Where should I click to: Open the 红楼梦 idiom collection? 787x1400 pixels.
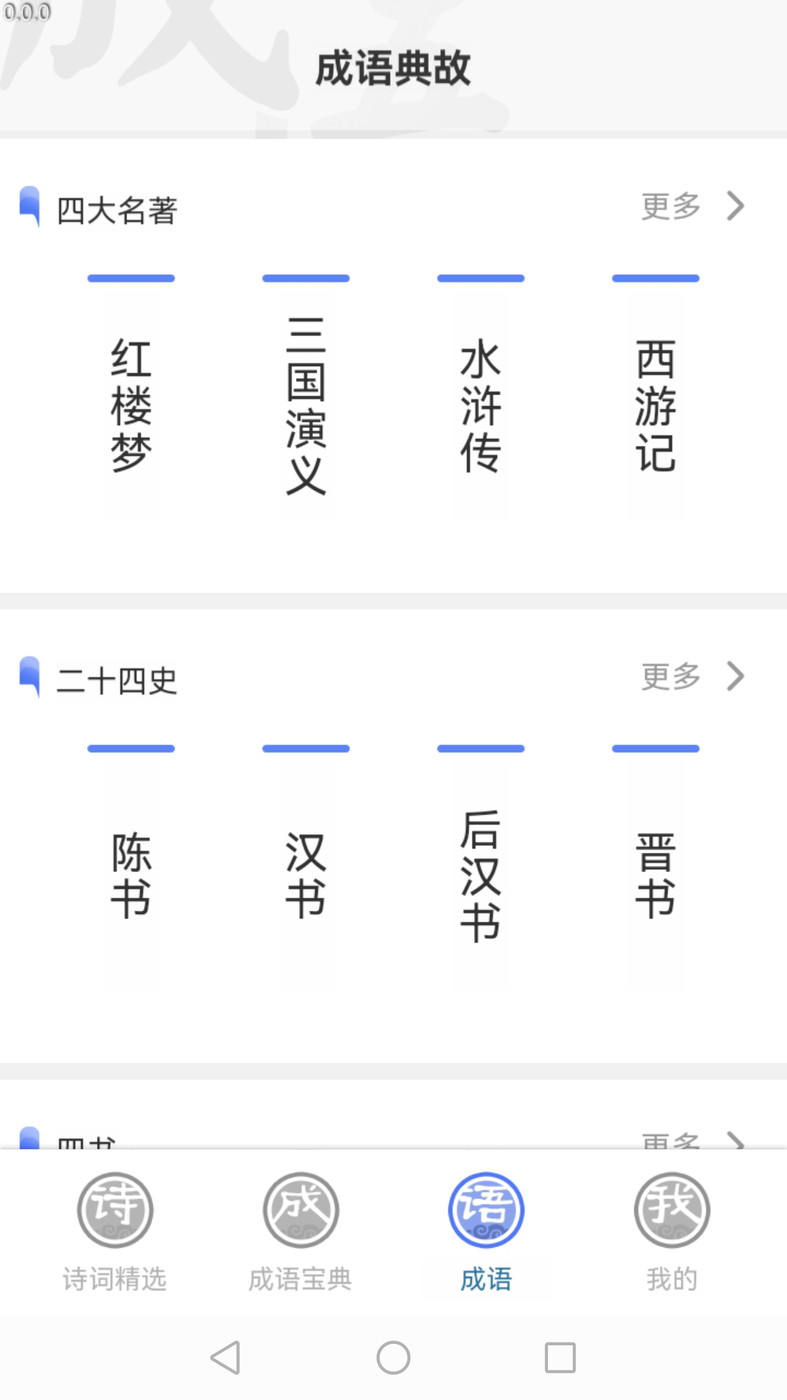(131, 400)
